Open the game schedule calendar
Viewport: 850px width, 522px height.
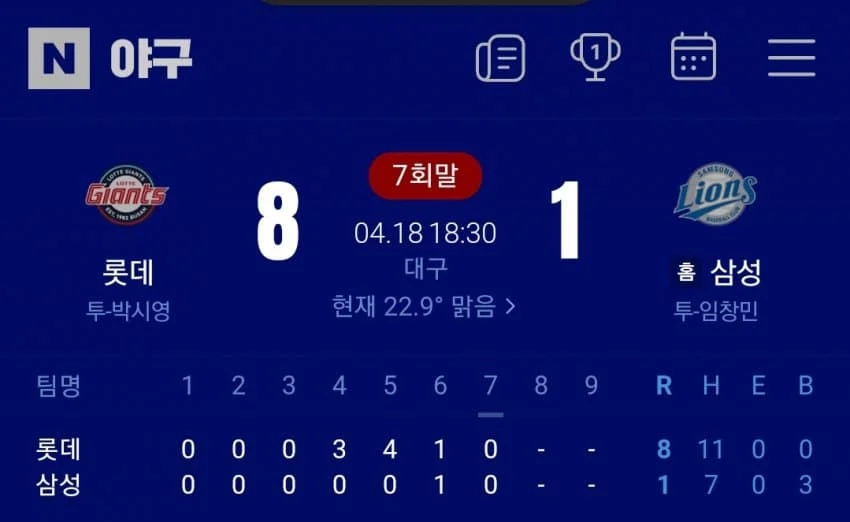pyautogui.click(x=693, y=57)
